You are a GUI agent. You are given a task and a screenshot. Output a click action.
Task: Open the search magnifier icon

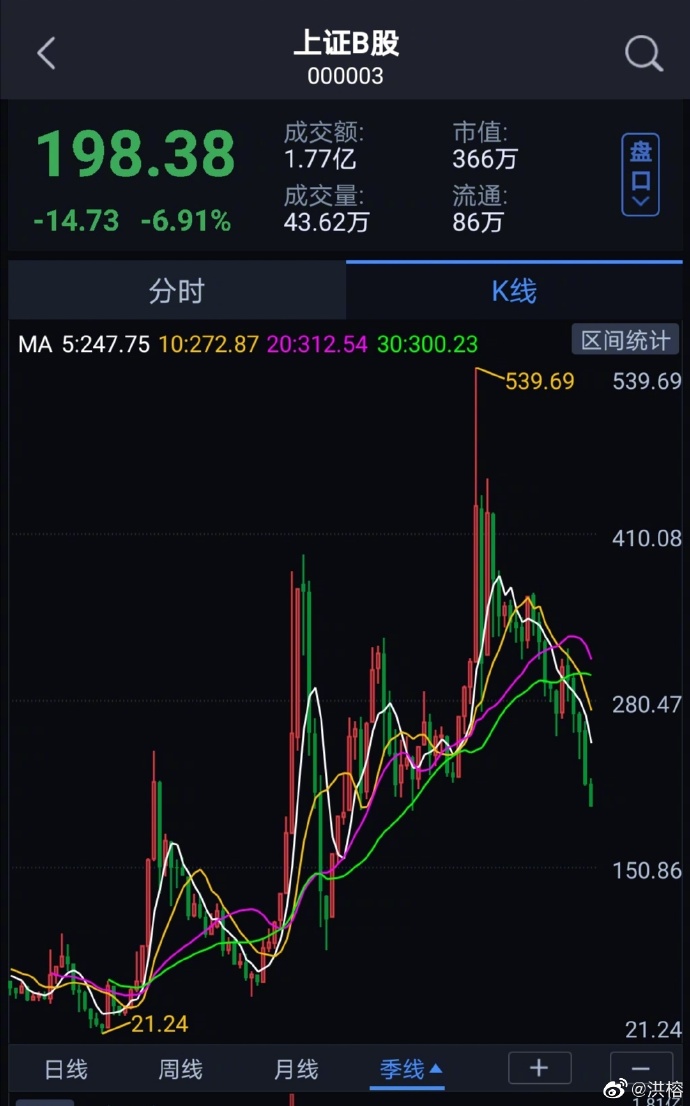tap(643, 53)
